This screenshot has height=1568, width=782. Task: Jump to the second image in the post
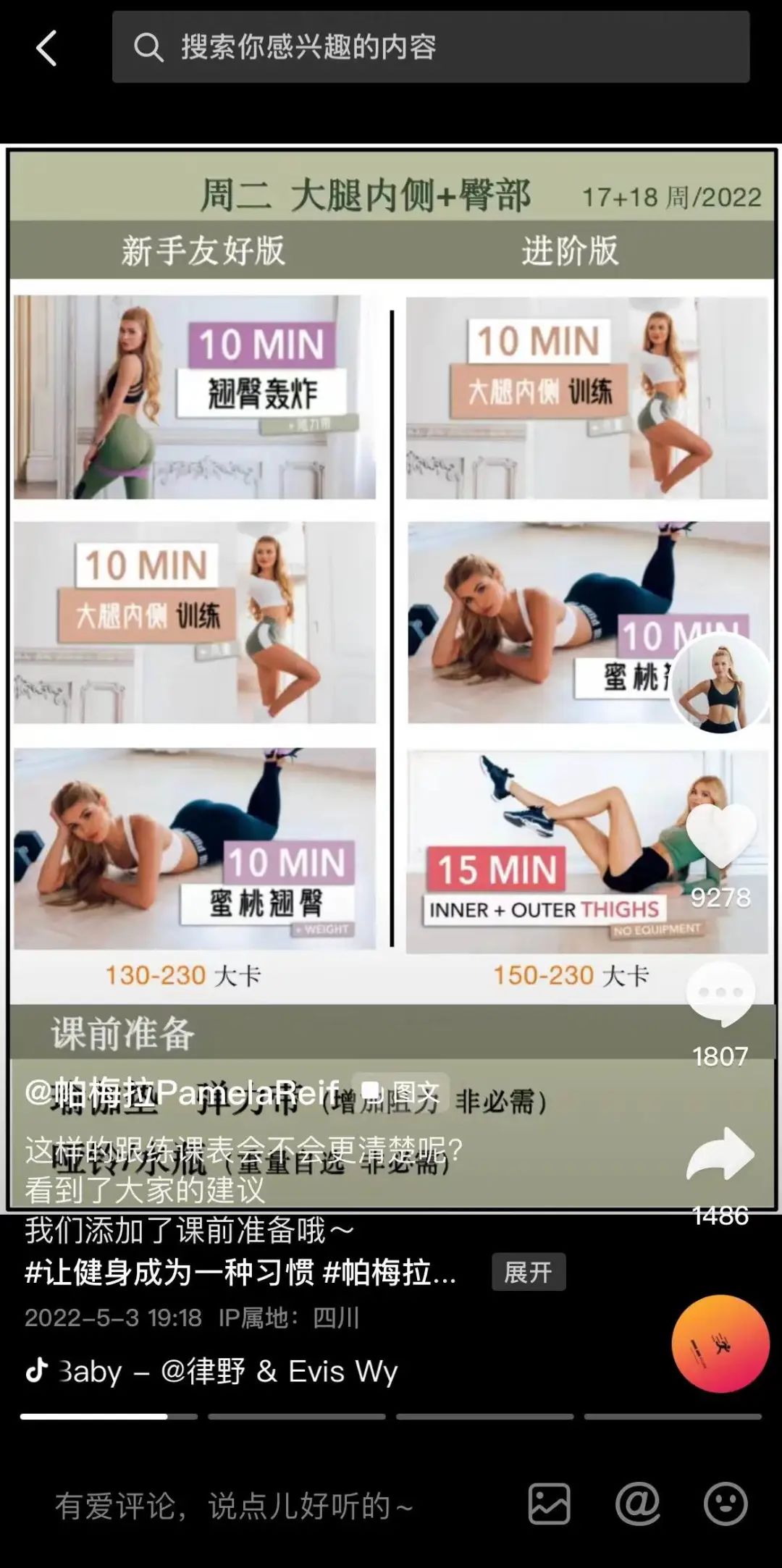pos(297,1417)
